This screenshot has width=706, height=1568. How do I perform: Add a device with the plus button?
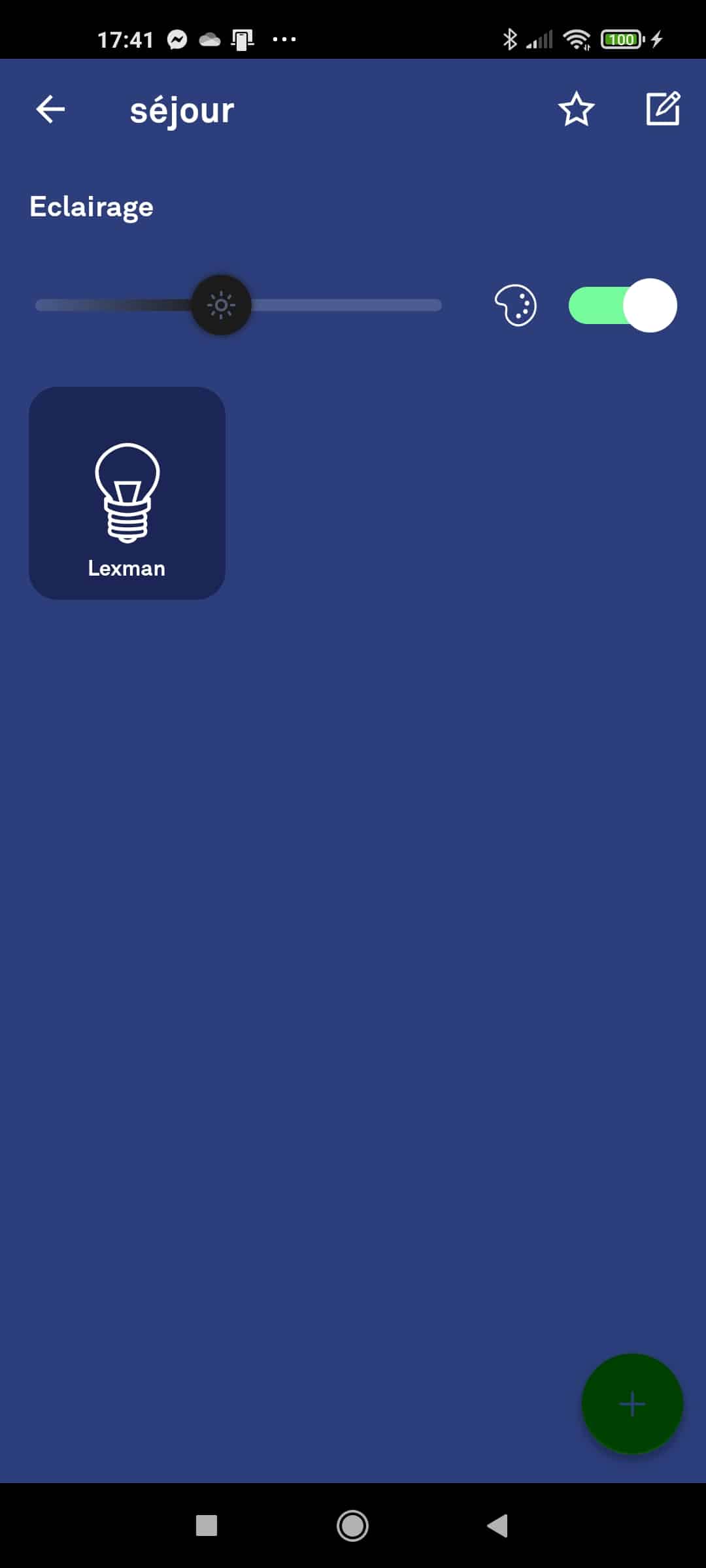point(632,1403)
